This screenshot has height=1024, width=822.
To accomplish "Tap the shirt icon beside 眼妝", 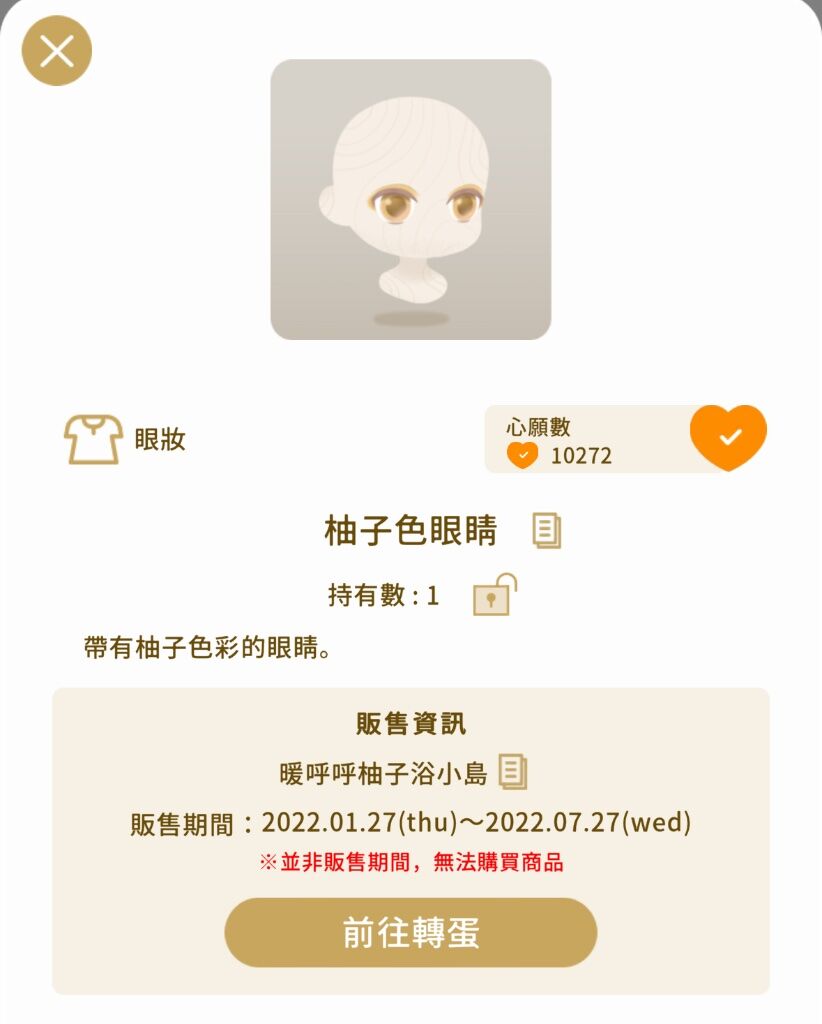I will point(93,439).
